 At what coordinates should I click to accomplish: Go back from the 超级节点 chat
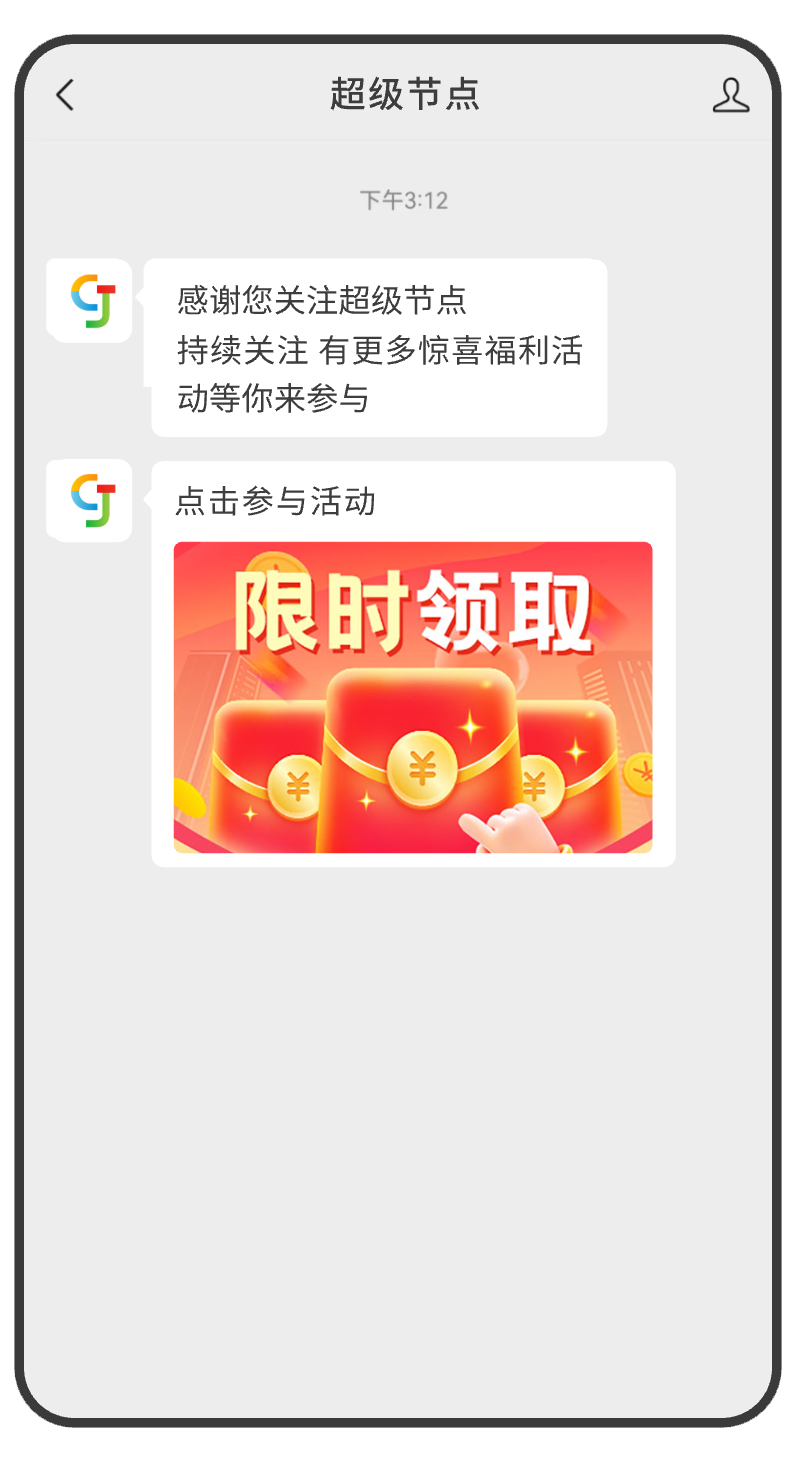pyautogui.click(x=66, y=95)
